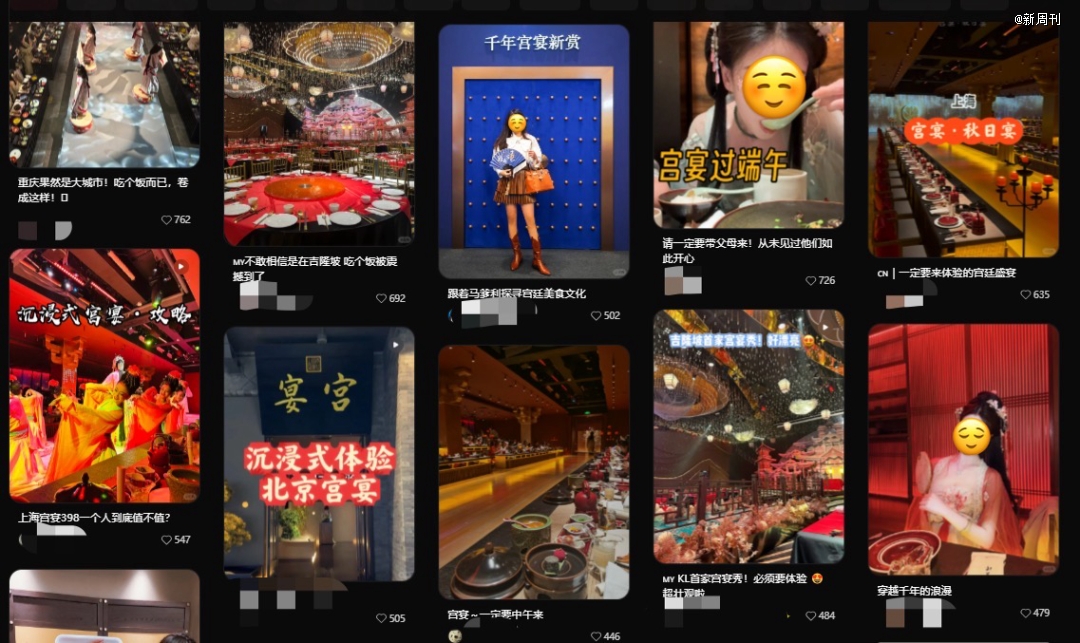
Task: Like the 北京宫宴 post with 505 likes
Action: click(x=381, y=618)
